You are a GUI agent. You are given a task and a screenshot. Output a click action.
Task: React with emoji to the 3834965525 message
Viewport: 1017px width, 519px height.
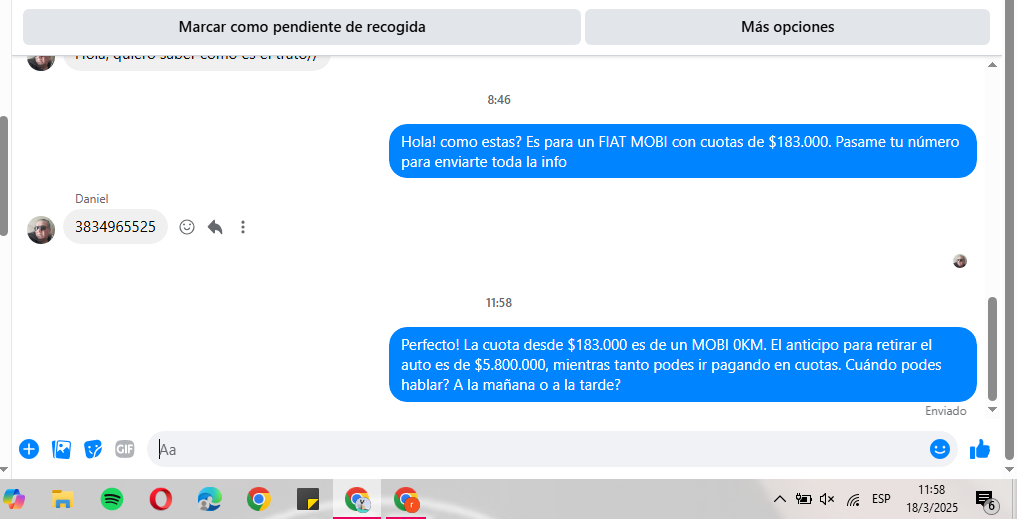(x=187, y=227)
